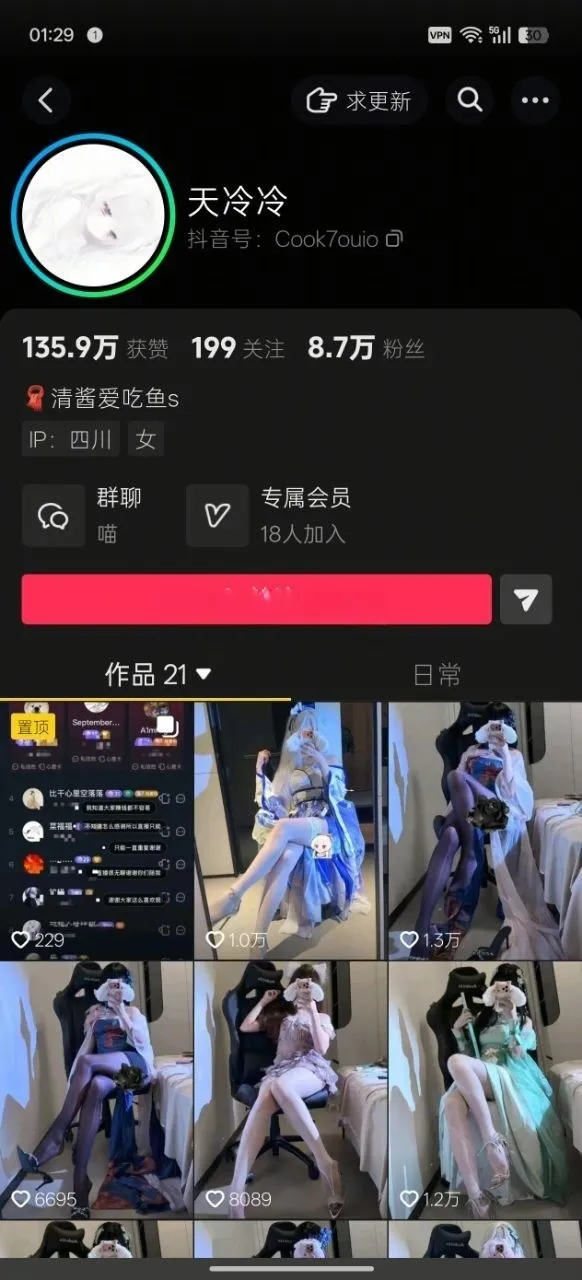Open the video with 6695 likes

click(x=96, y=1090)
